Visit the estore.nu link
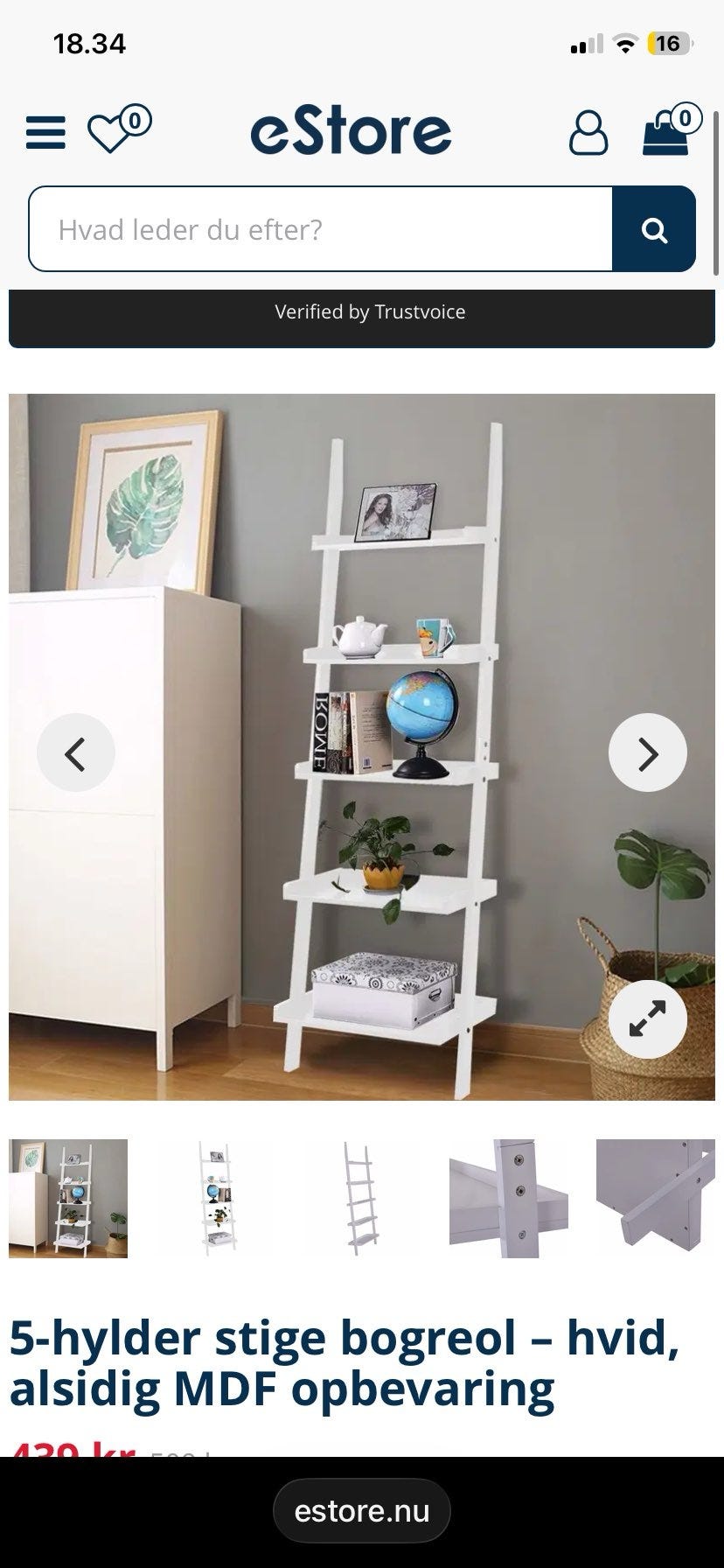 coord(362,1509)
